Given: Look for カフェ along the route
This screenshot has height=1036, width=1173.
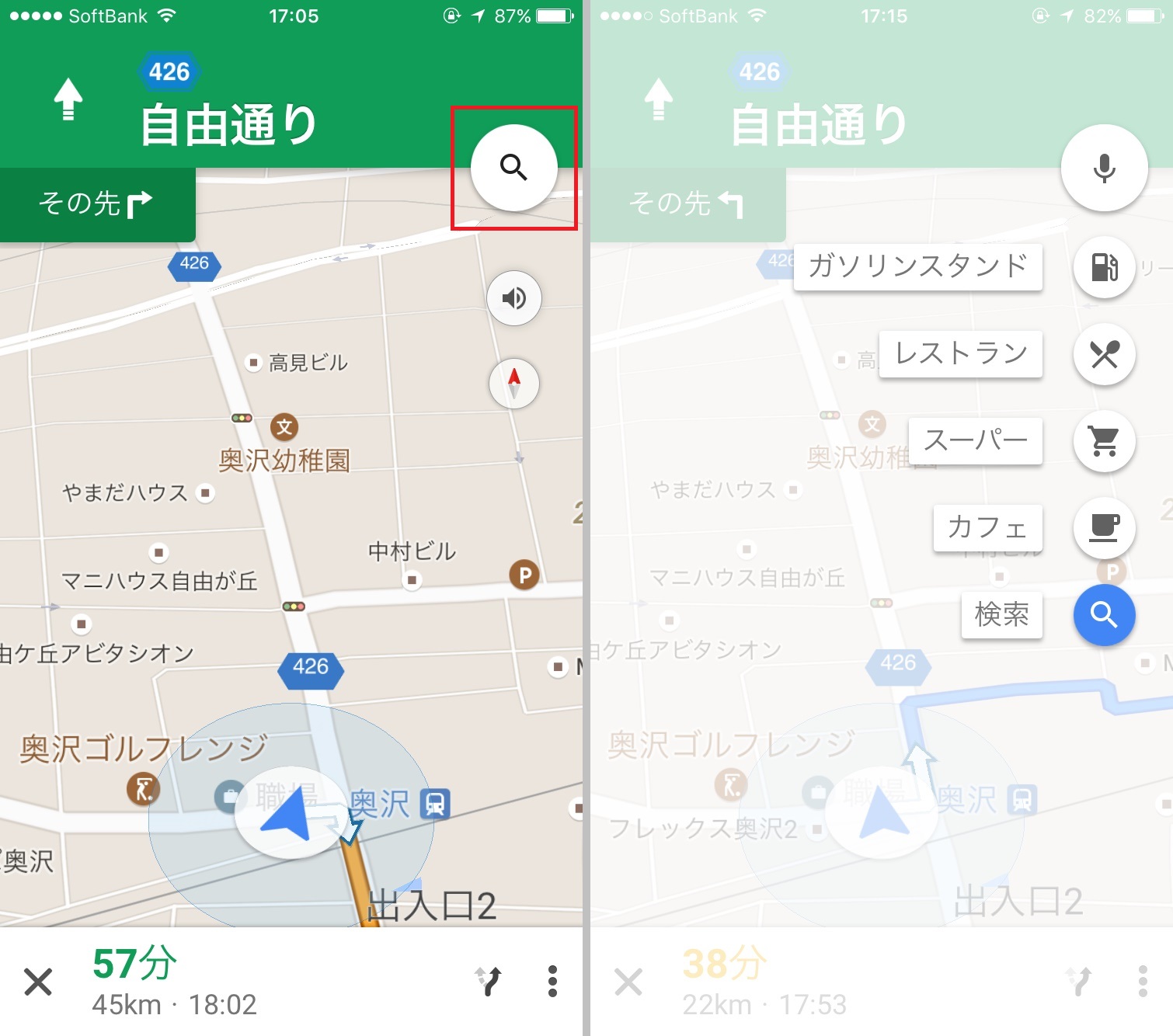Looking at the screenshot, I should click(1104, 528).
